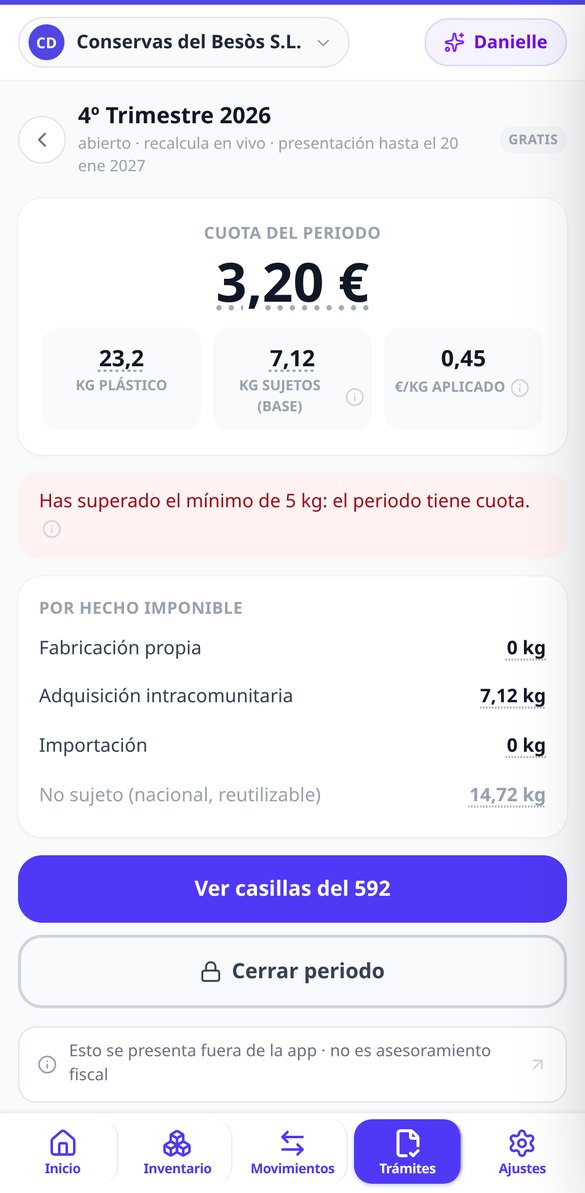
Task: Switch to the Inventario tab
Action: pos(177,1152)
